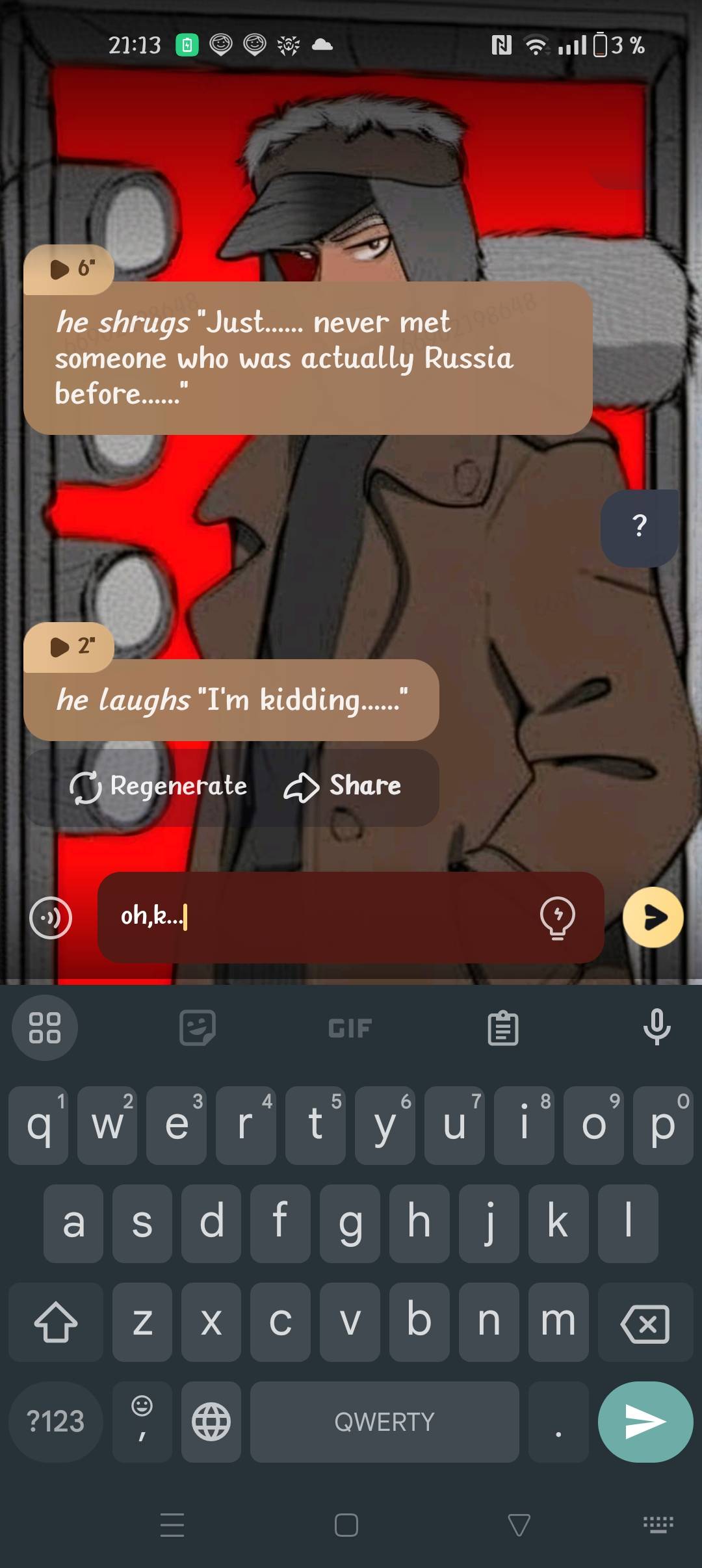The image size is (702, 1568).
Task: Start keyboard voice typing microphone
Action: [656, 1027]
